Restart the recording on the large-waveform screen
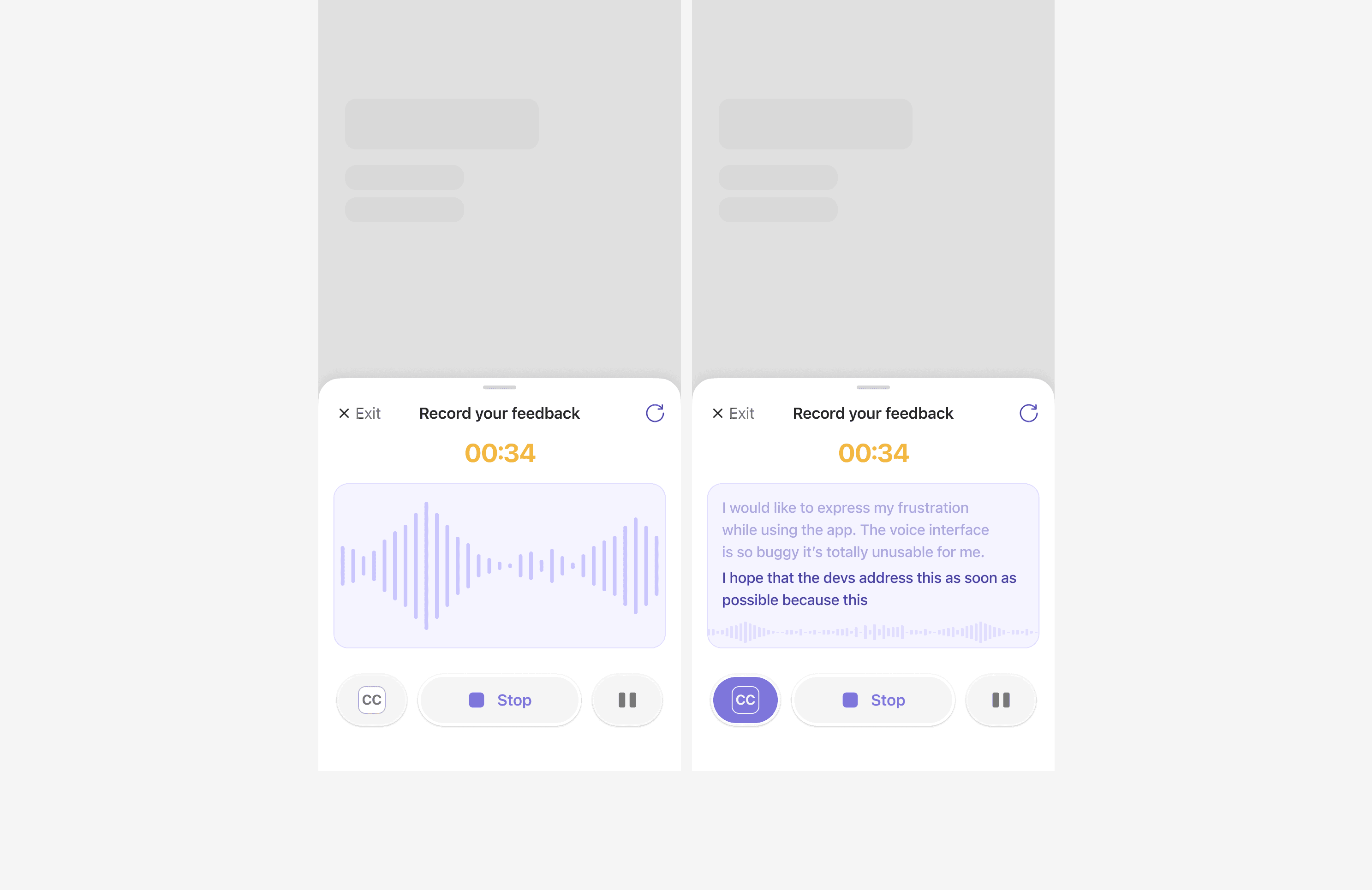The height and width of the screenshot is (890, 1372). point(655,413)
